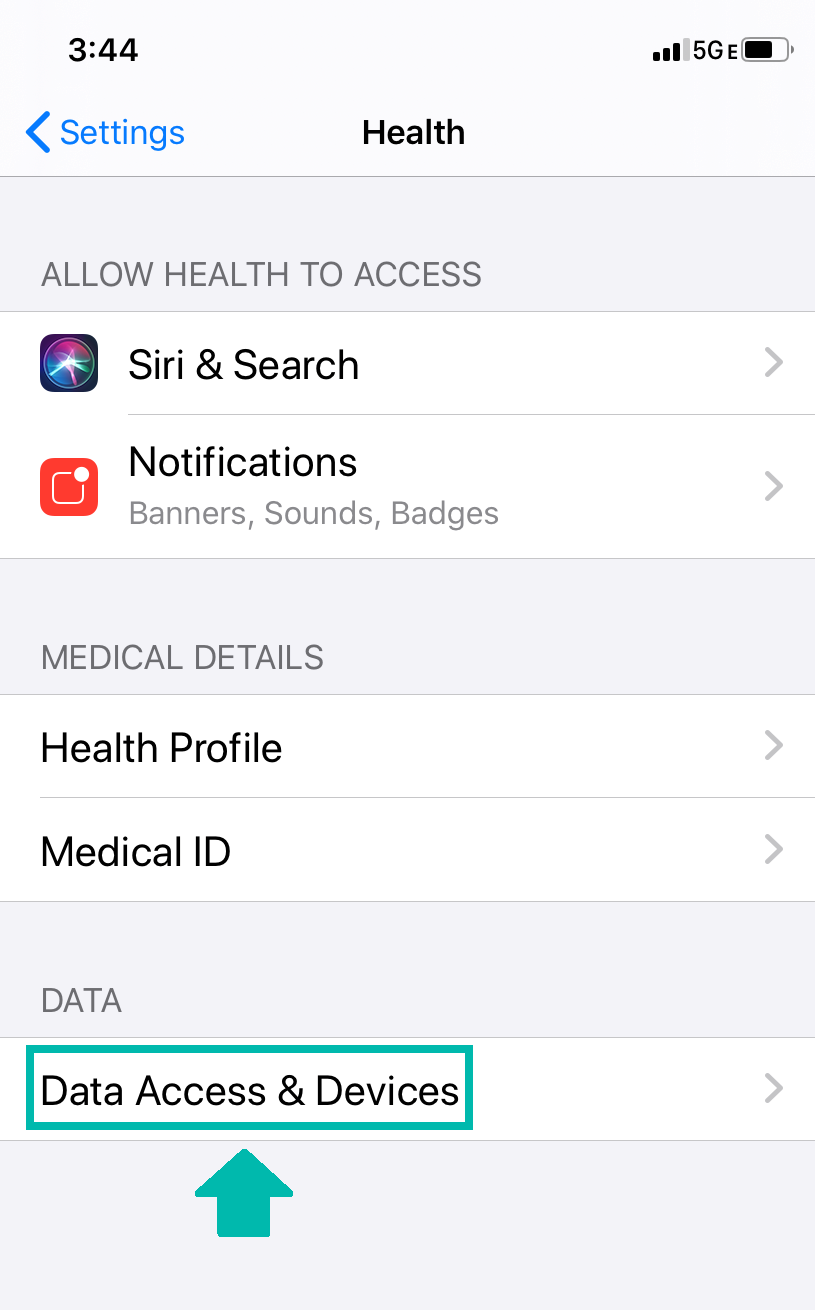Open Notifications settings for Health
The width and height of the screenshot is (815, 1310).
coord(407,486)
